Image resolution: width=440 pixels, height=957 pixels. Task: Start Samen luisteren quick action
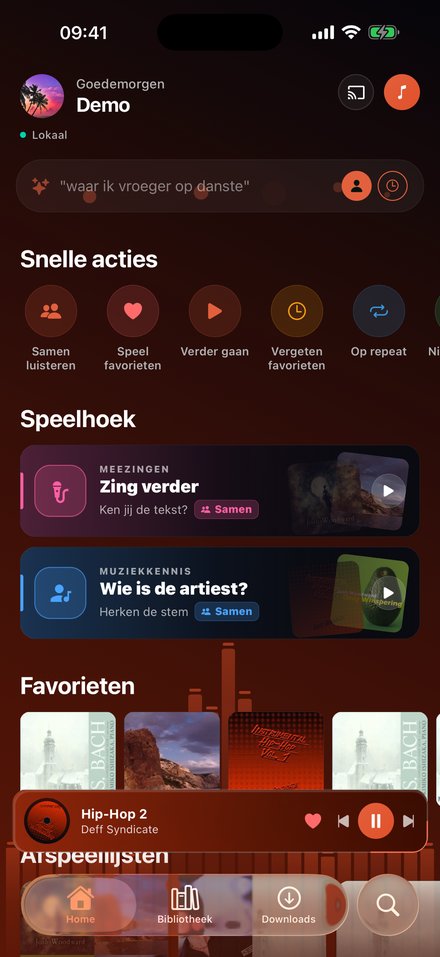pyautogui.click(x=51, y=328)
